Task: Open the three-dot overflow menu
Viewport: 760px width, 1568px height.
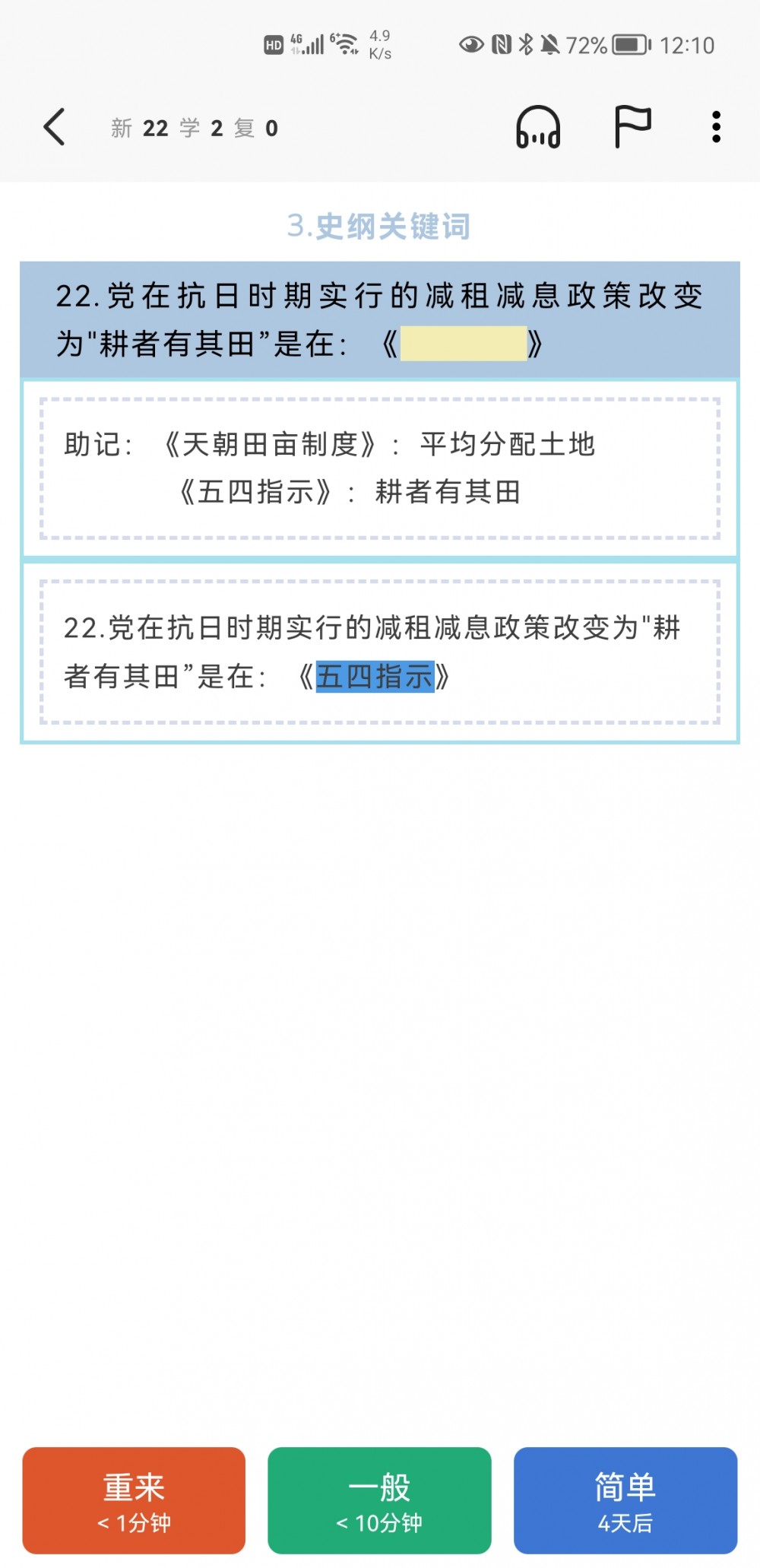Action: [716, 127]
